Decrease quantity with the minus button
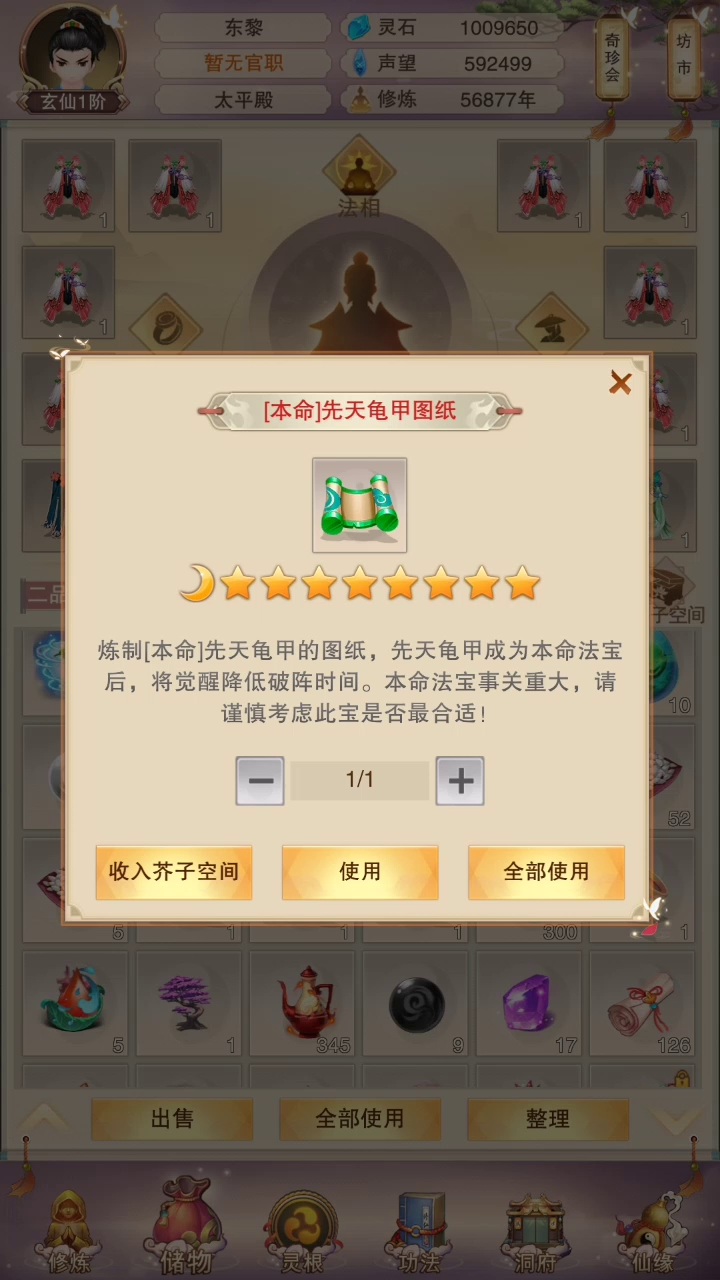 [260, 781]
